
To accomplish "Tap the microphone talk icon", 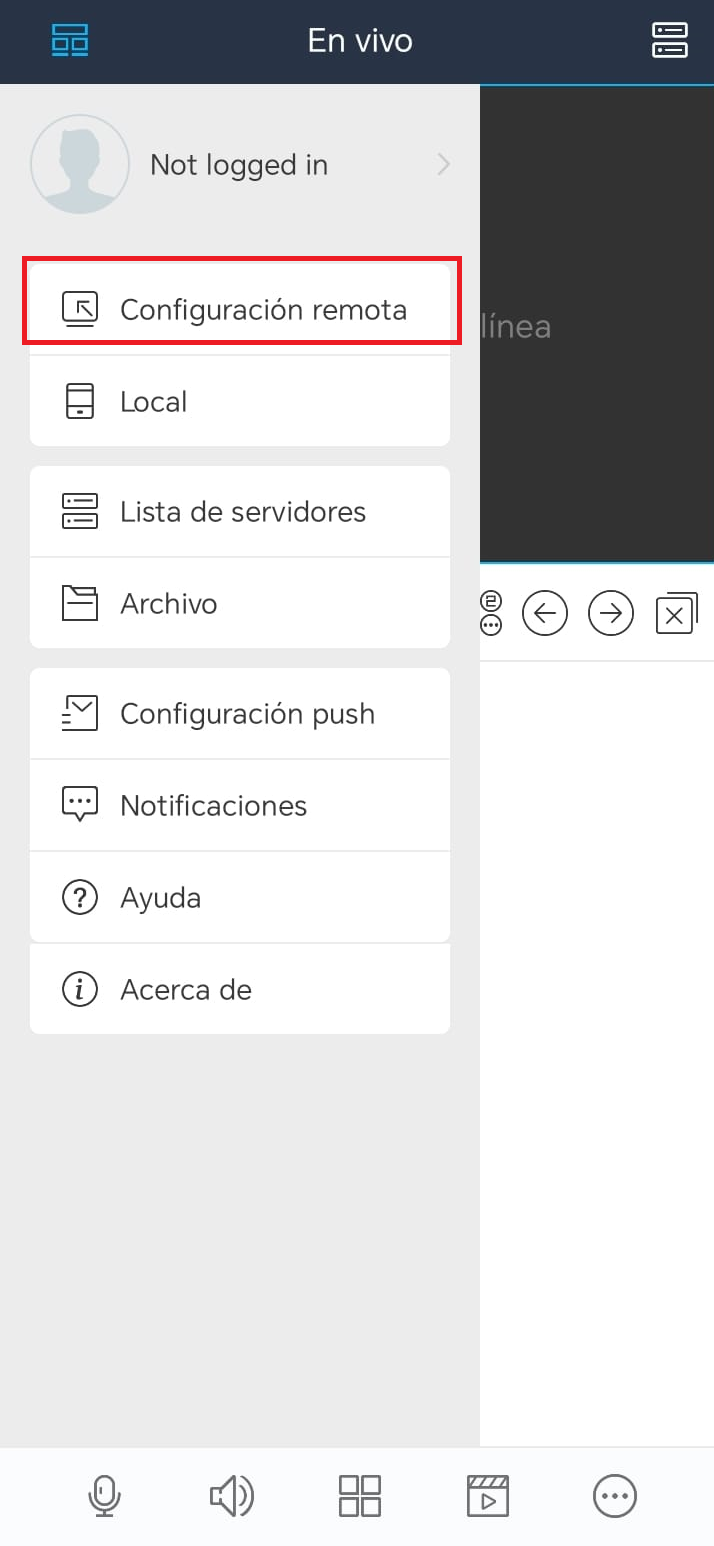I will 104,1497.
